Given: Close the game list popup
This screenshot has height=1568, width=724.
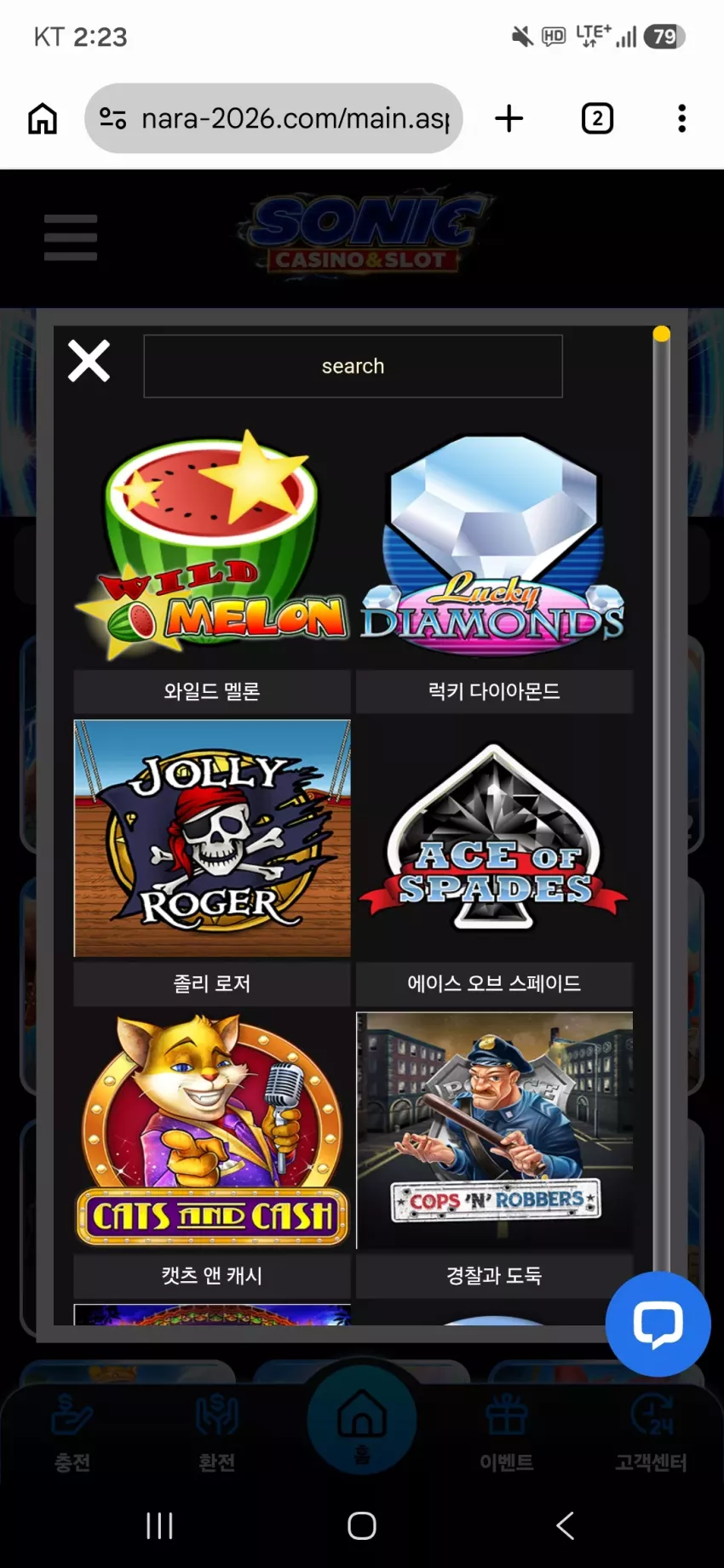Looking at the screenshot, I should click(89, 361).
